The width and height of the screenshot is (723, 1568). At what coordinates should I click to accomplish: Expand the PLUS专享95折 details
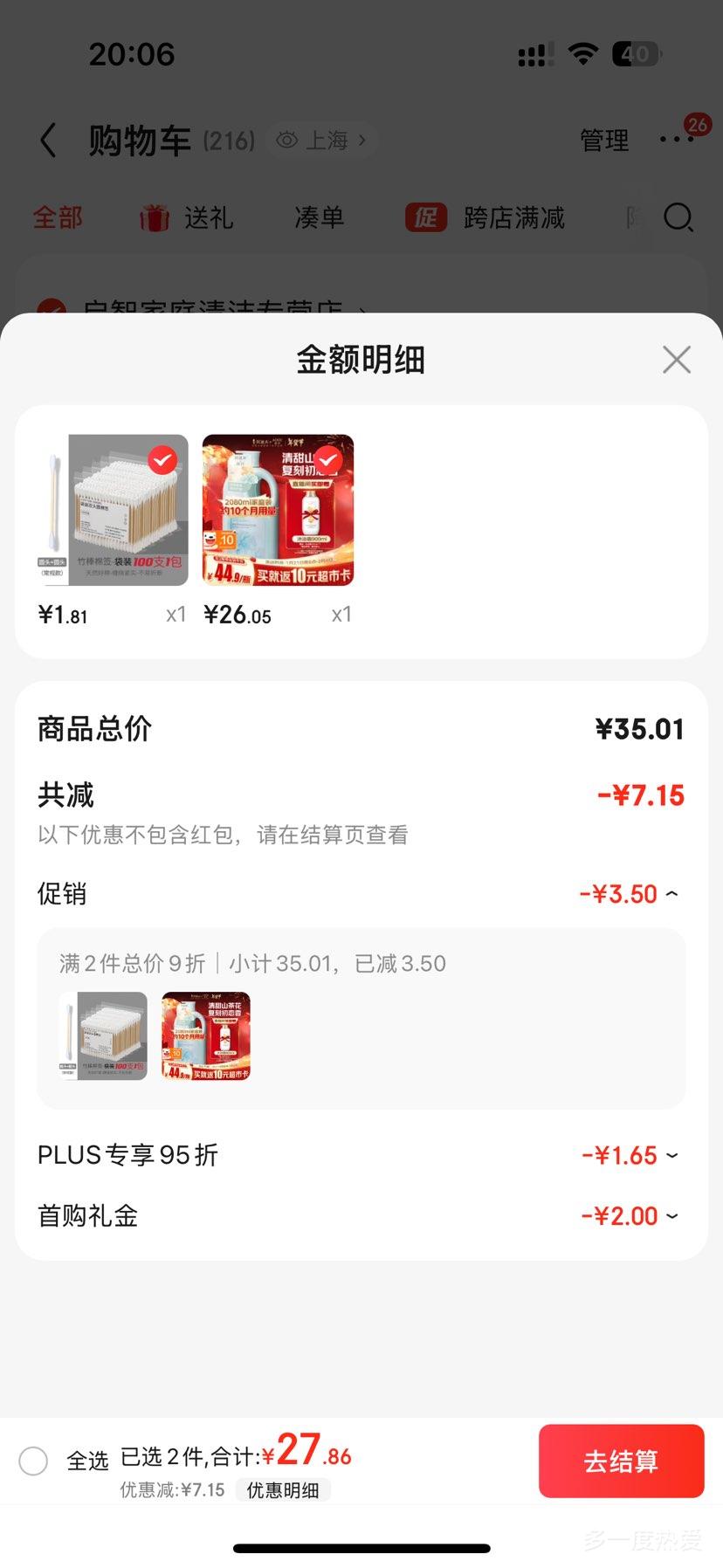[x=671, y=1154]
